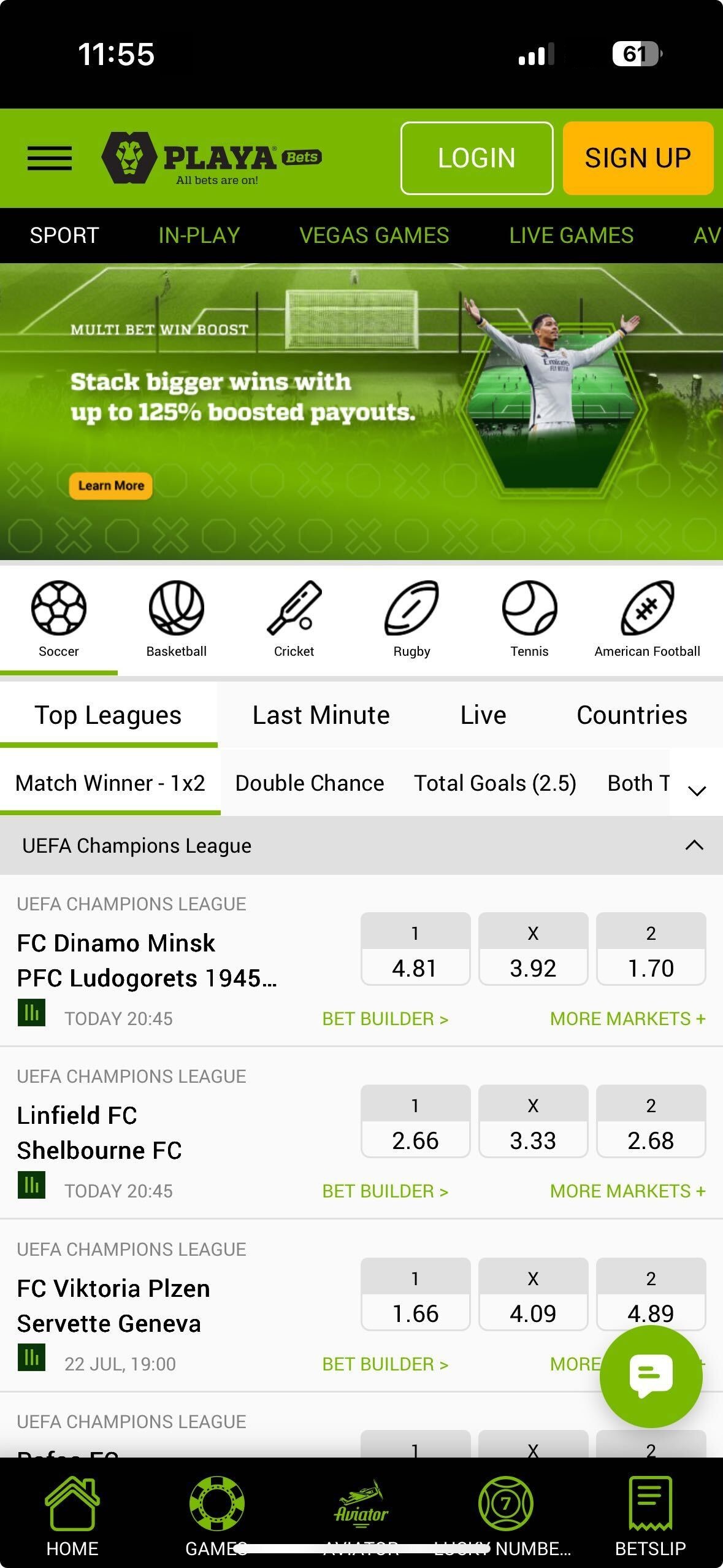723x1568 pixels.
Task: Bet on FC Dinamo Minsk at 4.81
Action: 415,950
